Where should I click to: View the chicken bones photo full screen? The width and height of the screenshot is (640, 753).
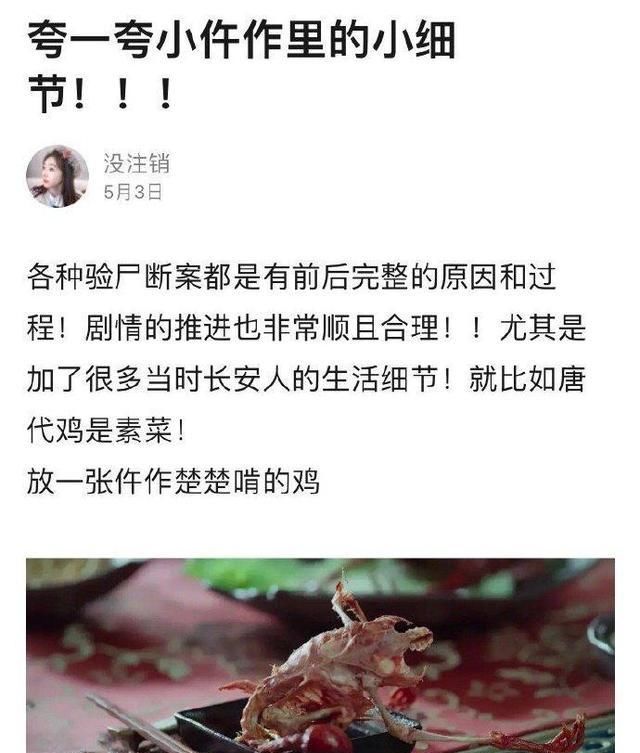(320, 655)
